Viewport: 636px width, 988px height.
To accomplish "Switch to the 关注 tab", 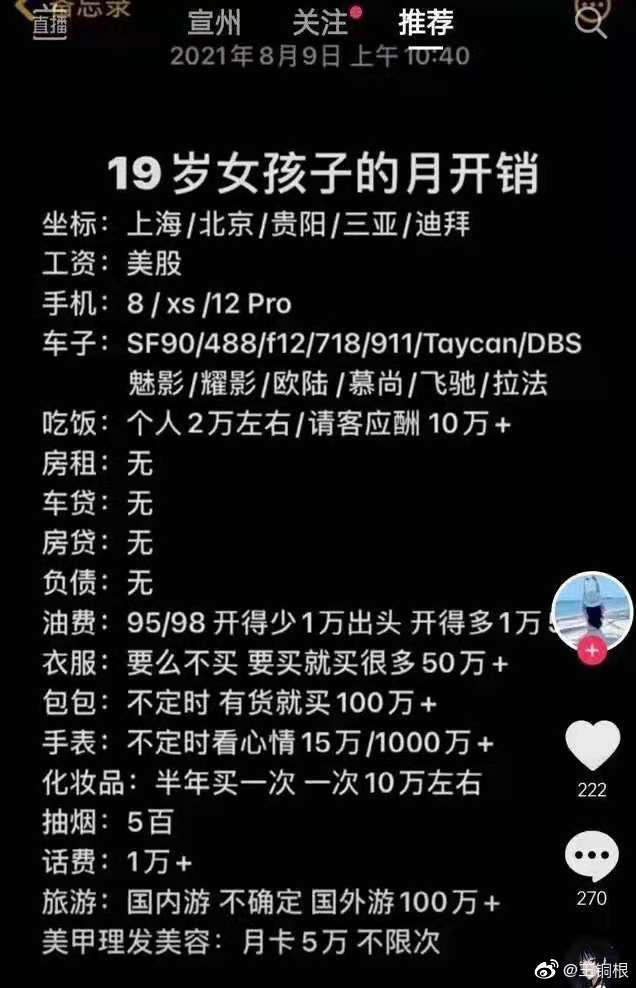I will [x=321, y=22].
